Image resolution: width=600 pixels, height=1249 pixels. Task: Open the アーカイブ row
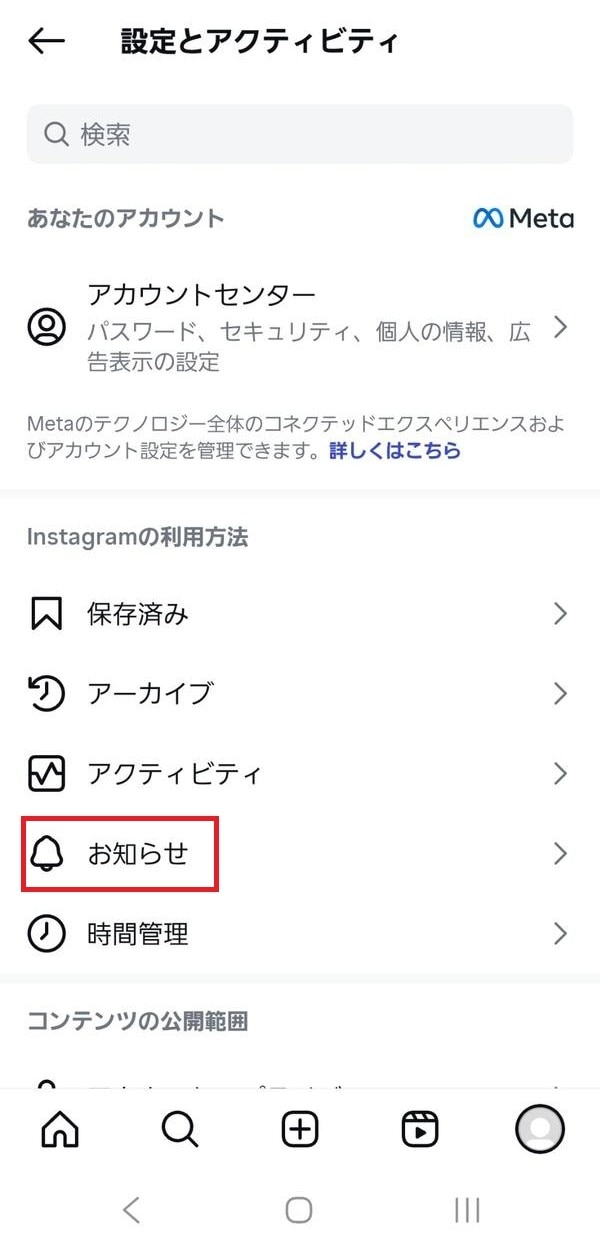[300, 694]
